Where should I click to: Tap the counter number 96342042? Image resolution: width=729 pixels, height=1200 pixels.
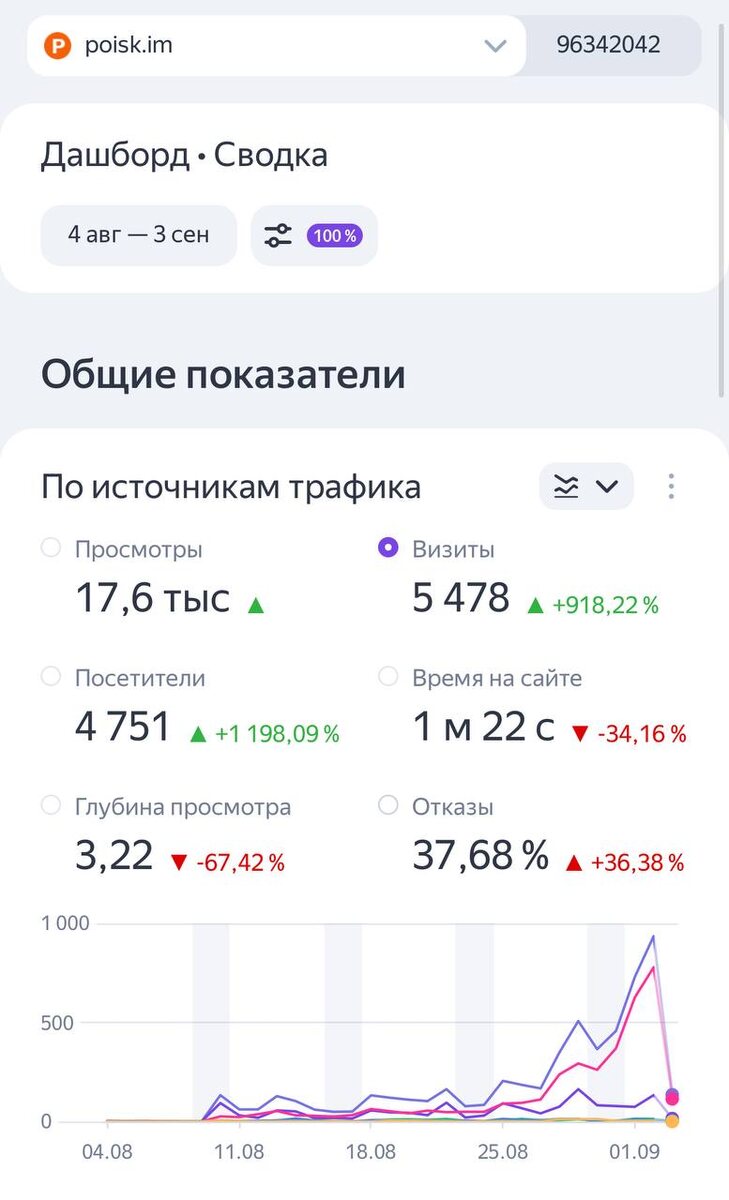(608, 46)
